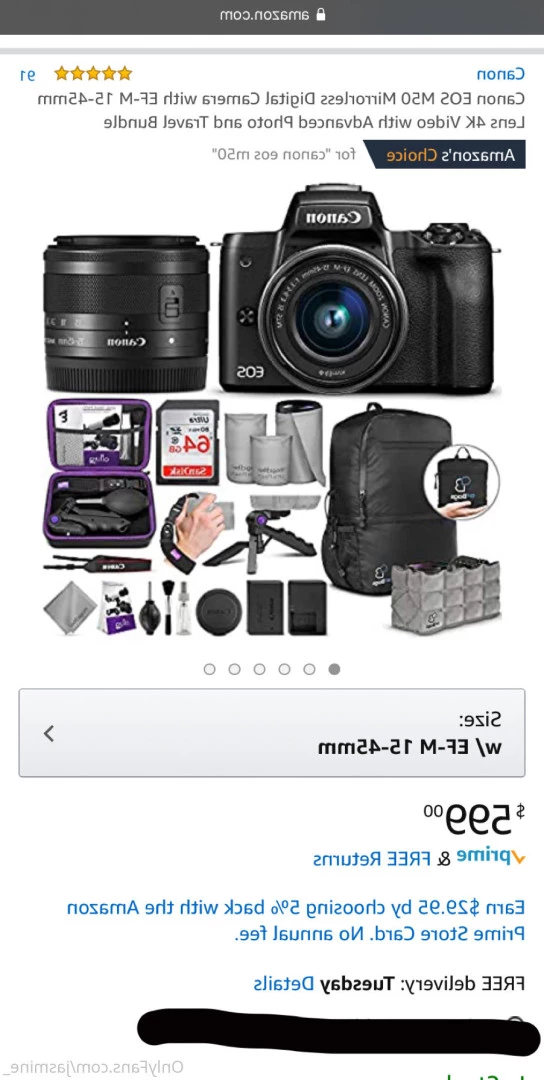Open the Amazon Prime Store Card offer
The image size is (544, 1080).
pyautogui.click(x=296, y=920)
